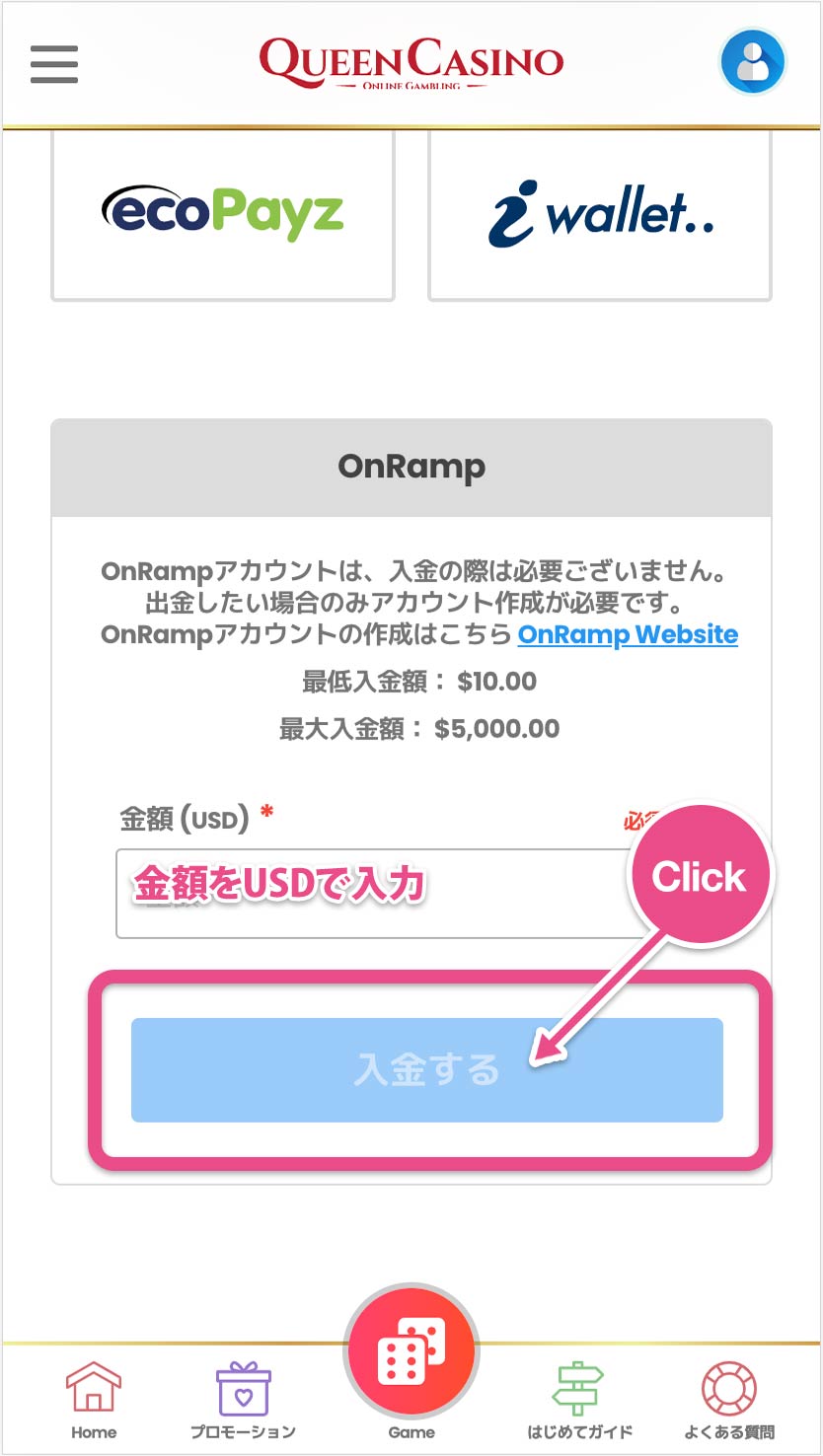Screen dimensions: 823x1456
Task: Select ecoPayz payment method
Action: click(223, 215)
